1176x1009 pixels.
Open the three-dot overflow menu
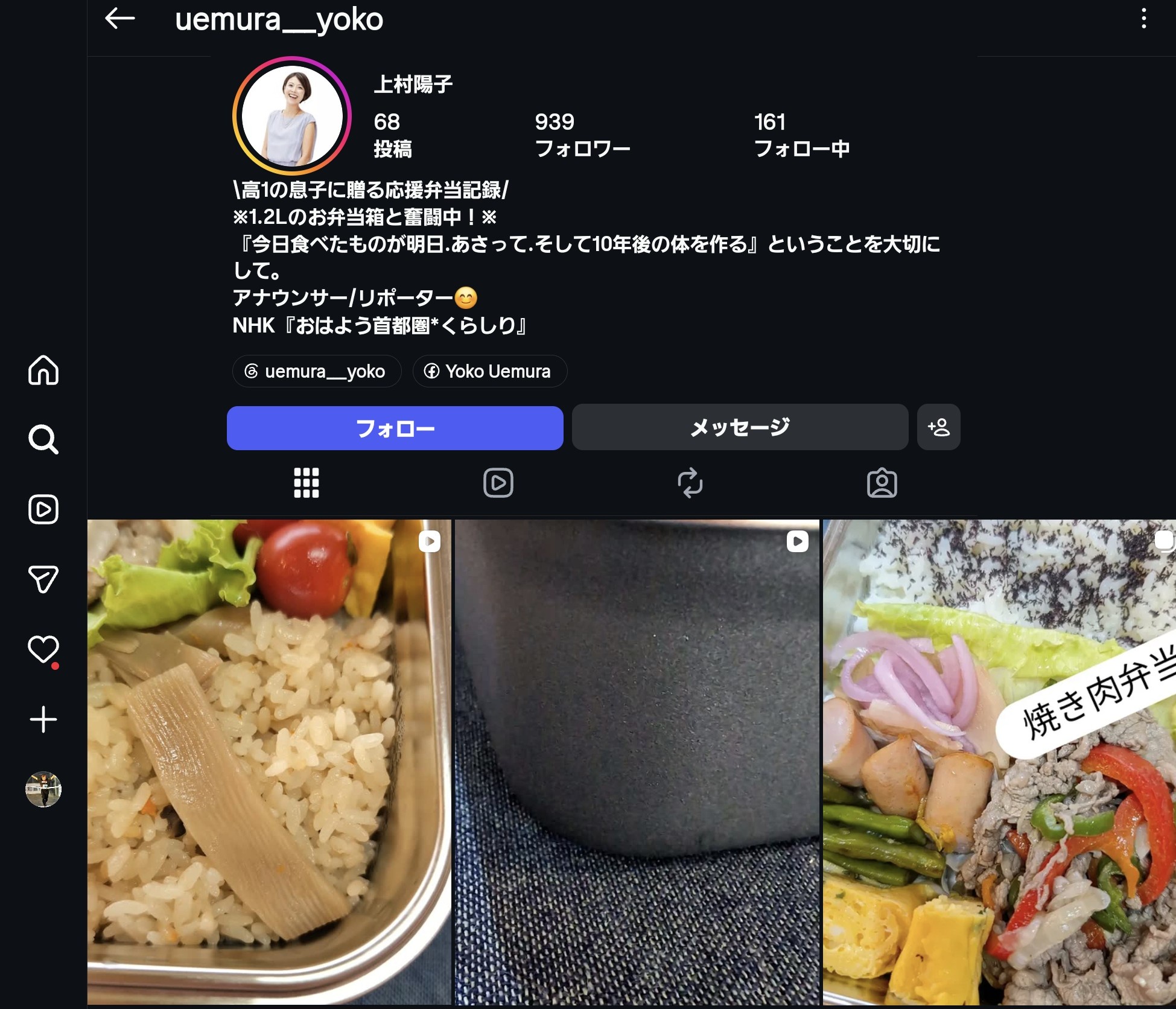1143,19
